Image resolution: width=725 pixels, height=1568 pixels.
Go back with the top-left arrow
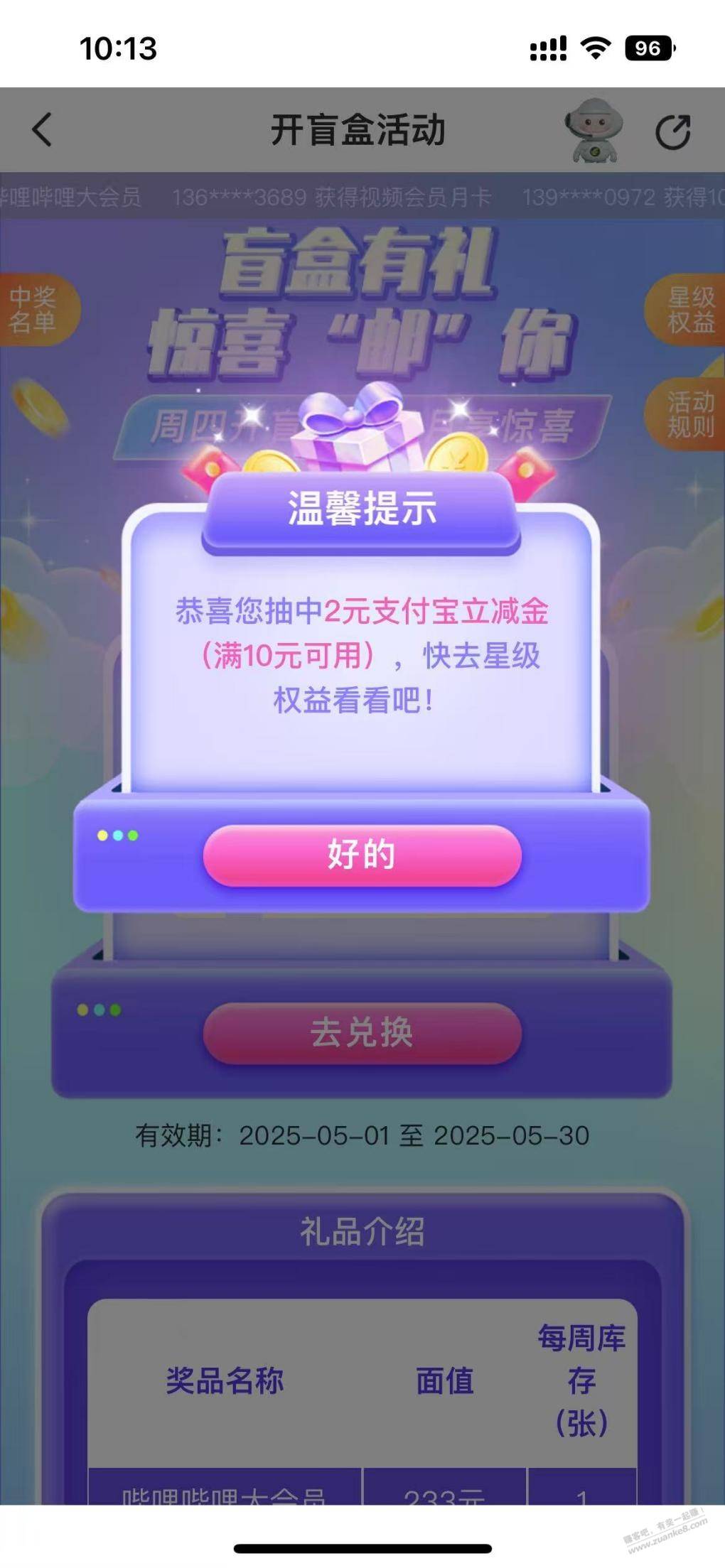click(43, 130)
